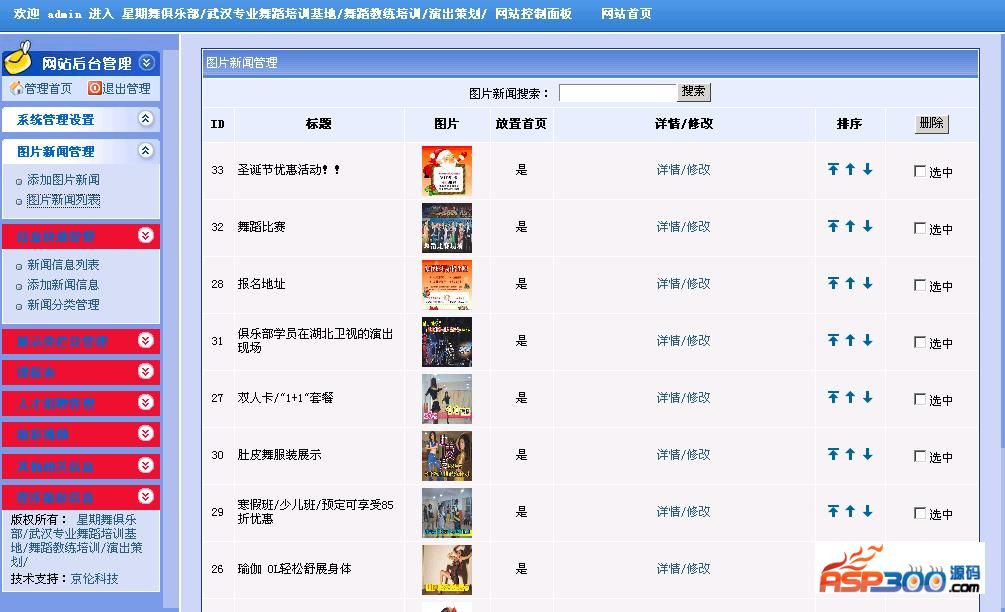Image resolution: width=1005 pixels, height=612 pixels.
Task: Click the 搜索 button
Action: 694,92
